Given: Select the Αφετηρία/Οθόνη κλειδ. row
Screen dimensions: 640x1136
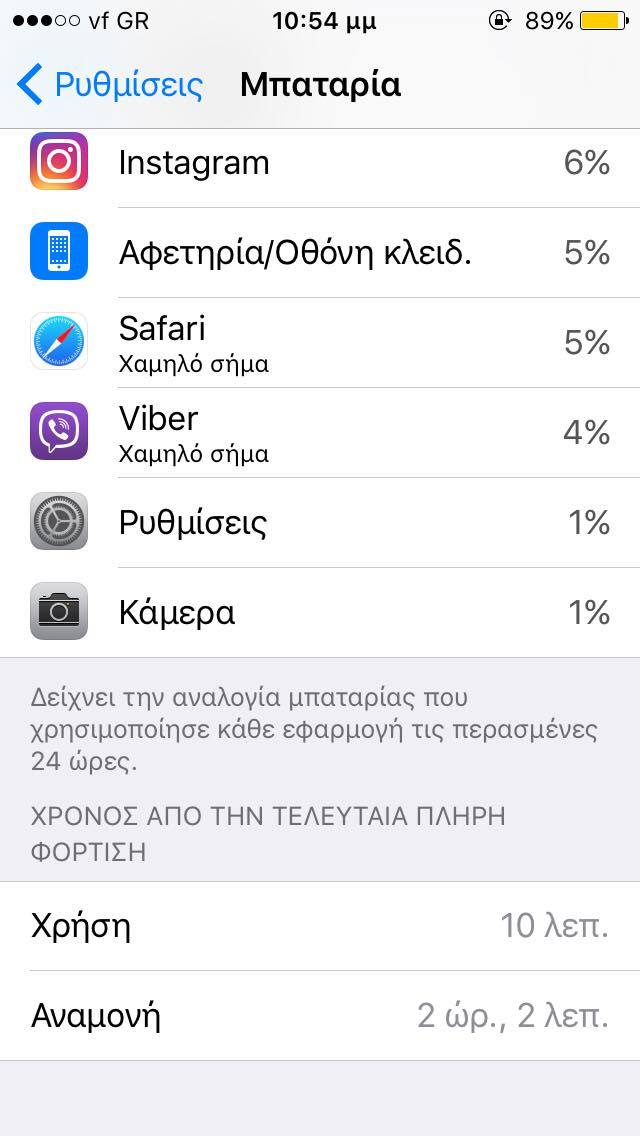Looking at the screenshot, I should click(x=320, y=252).
